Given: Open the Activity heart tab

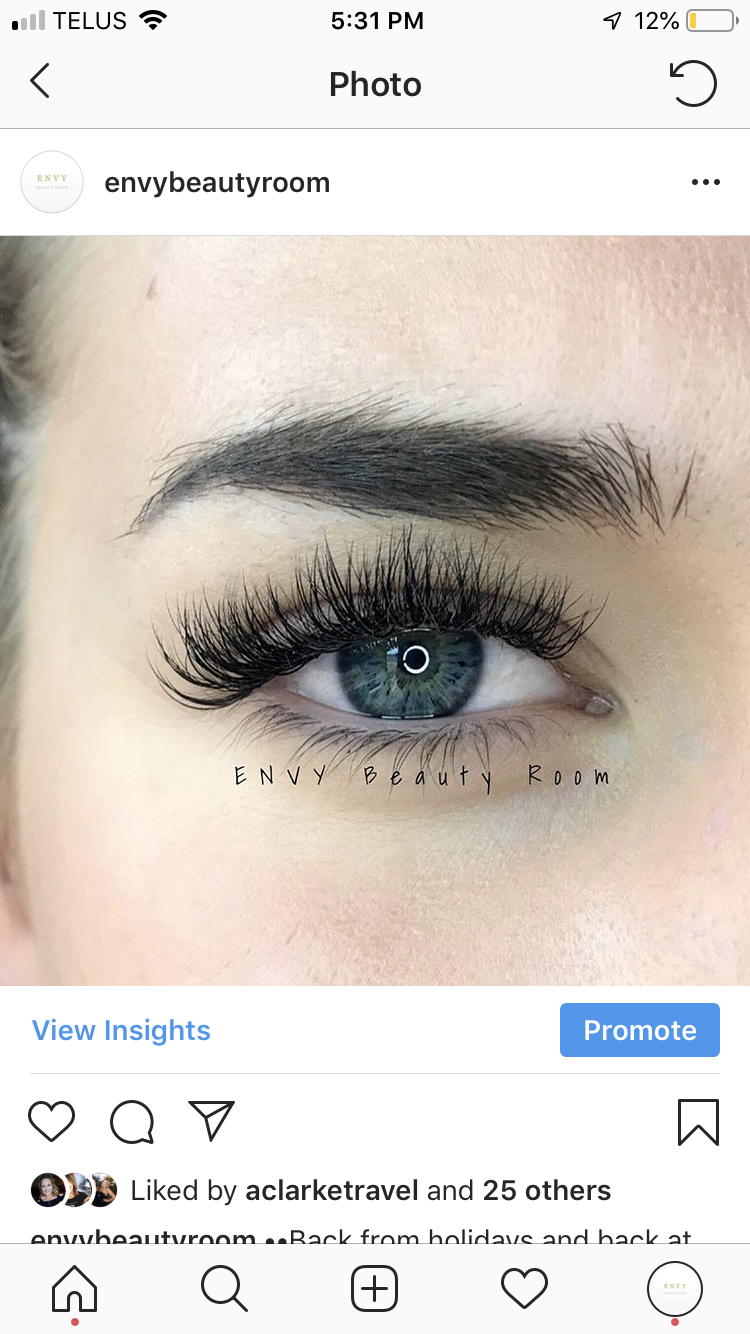Looking at the screenshot, I should 525,1288.
